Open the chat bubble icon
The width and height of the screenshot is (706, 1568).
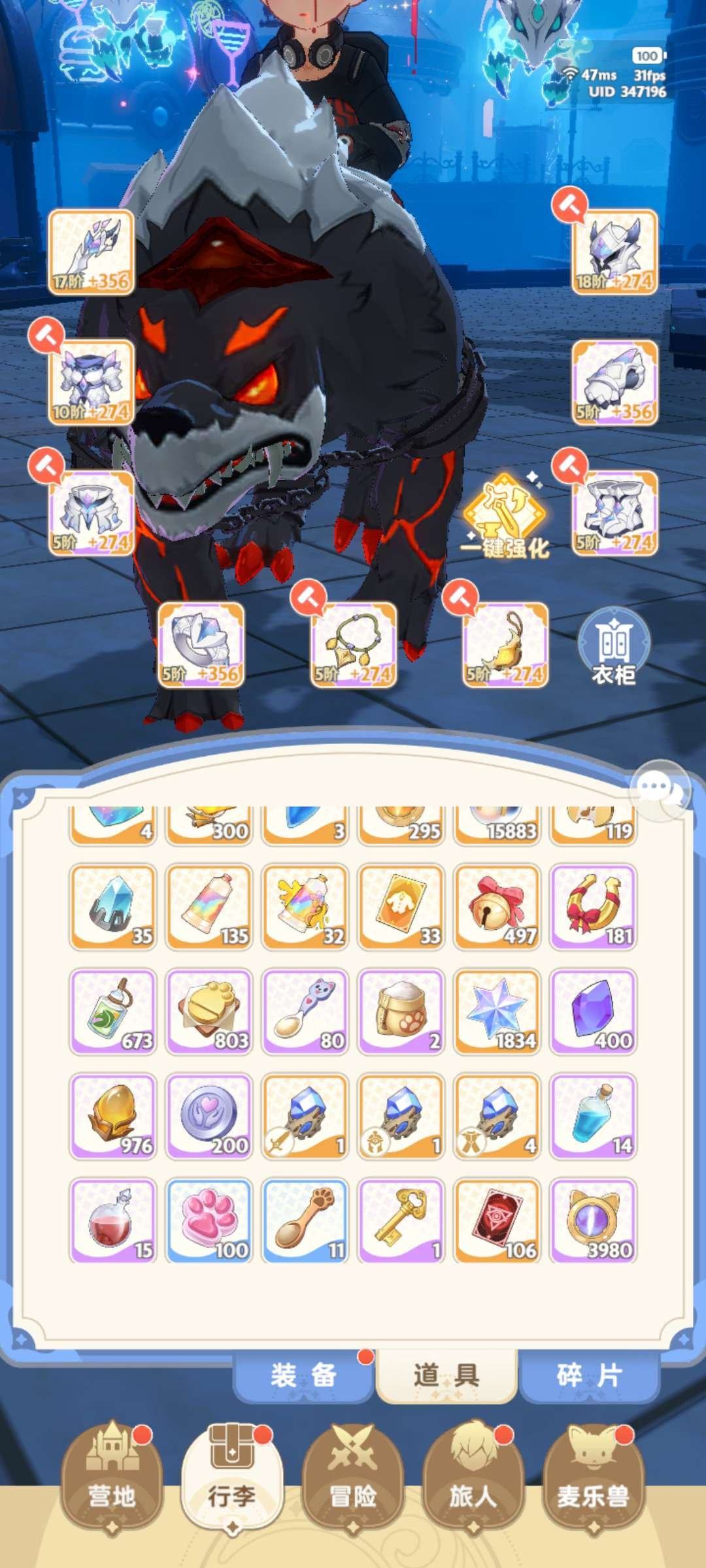pos(660,789)
